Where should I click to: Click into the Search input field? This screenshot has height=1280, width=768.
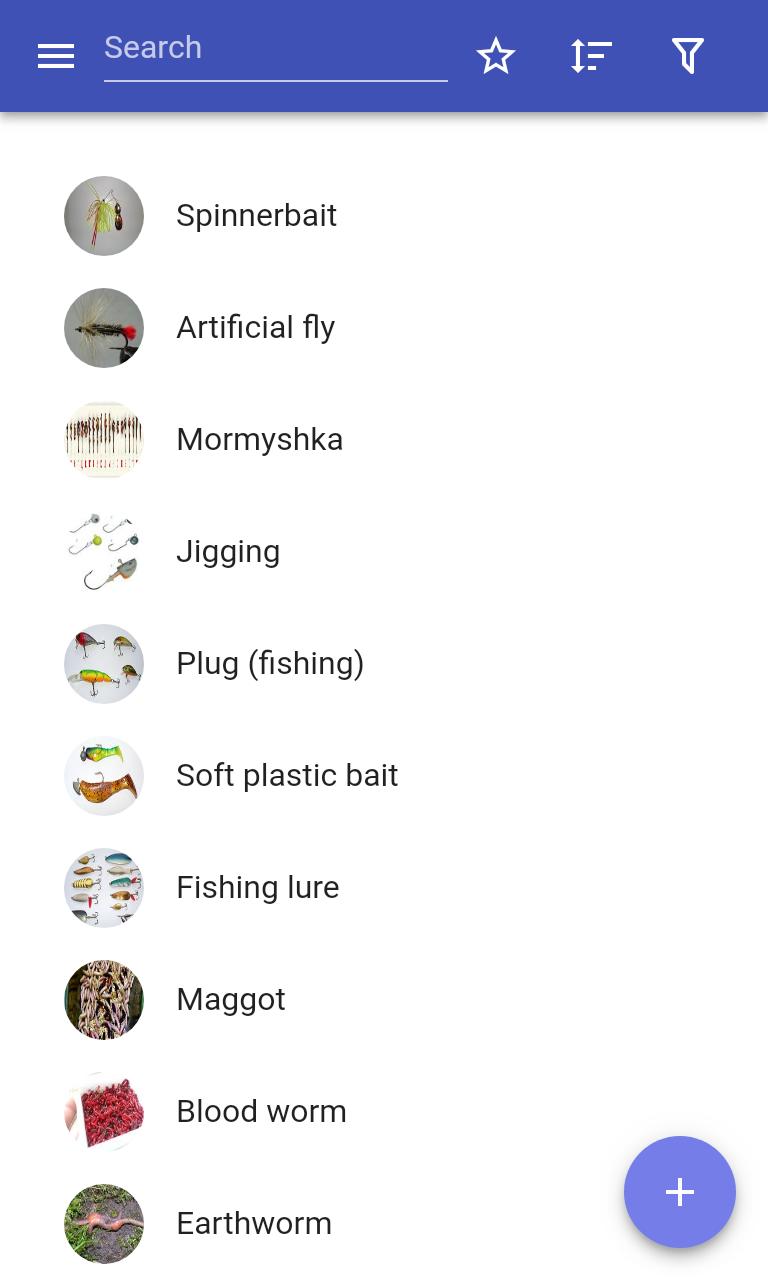pyautogui.click(x=276, y=47)
